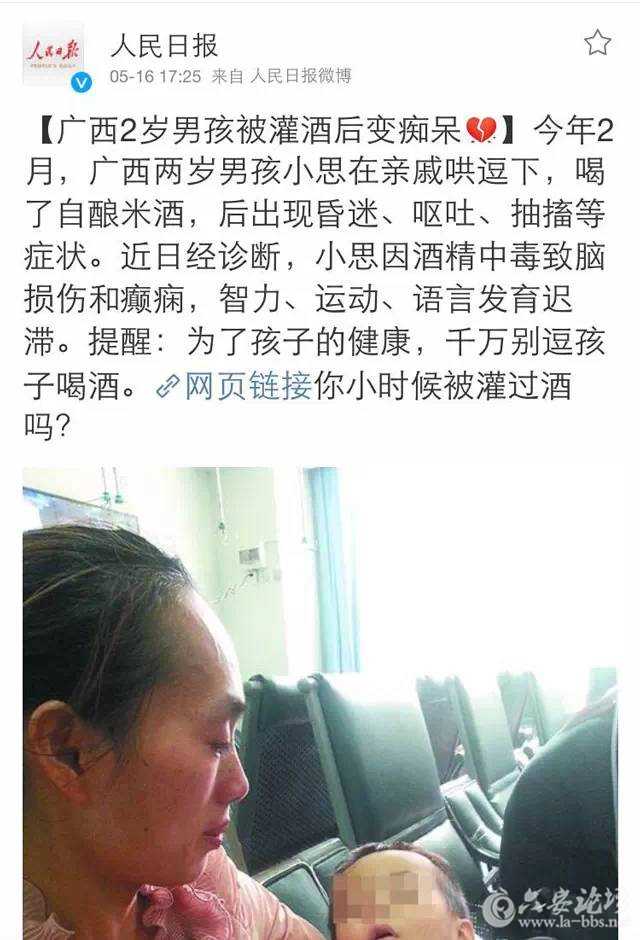Tap the 人民日报 account name
Screen dimensions: 640x940
163,45
